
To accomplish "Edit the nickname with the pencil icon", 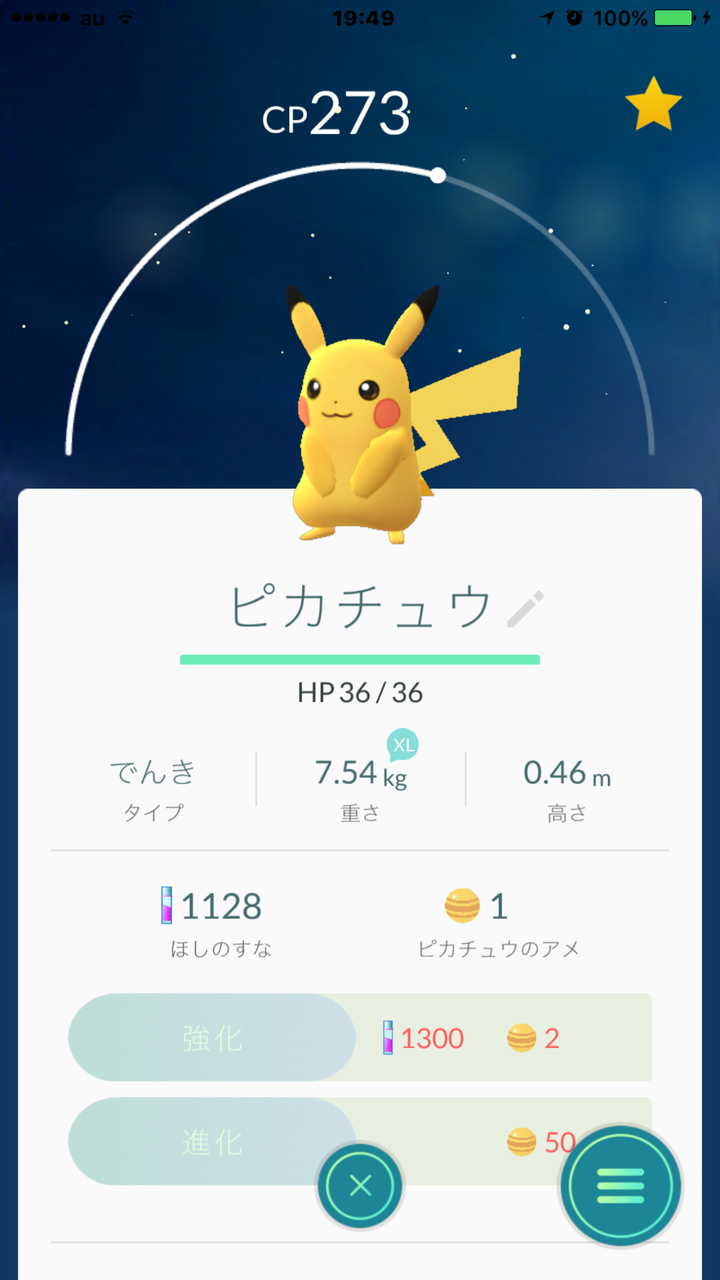I will [x=526, y=609].
